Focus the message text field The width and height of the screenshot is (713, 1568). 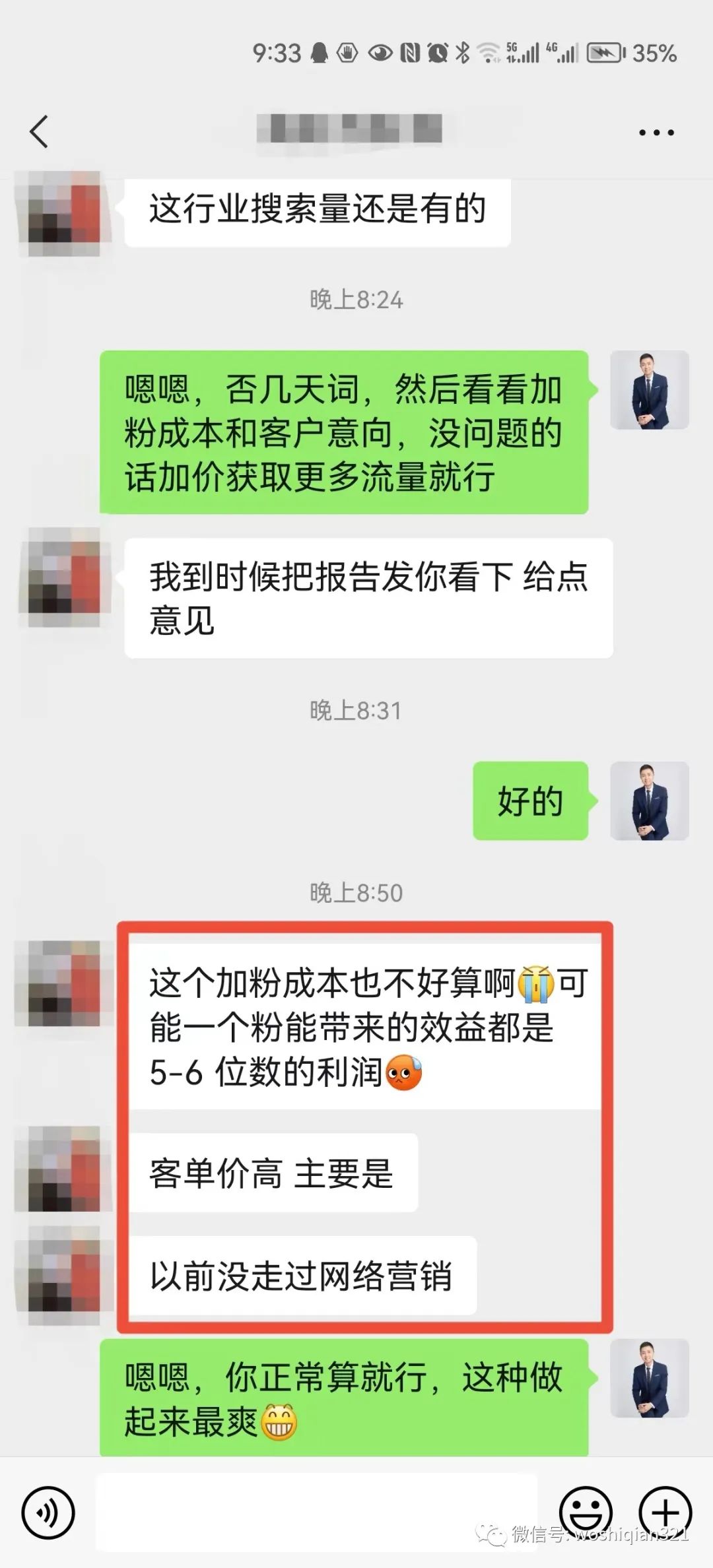point(317,1512)
